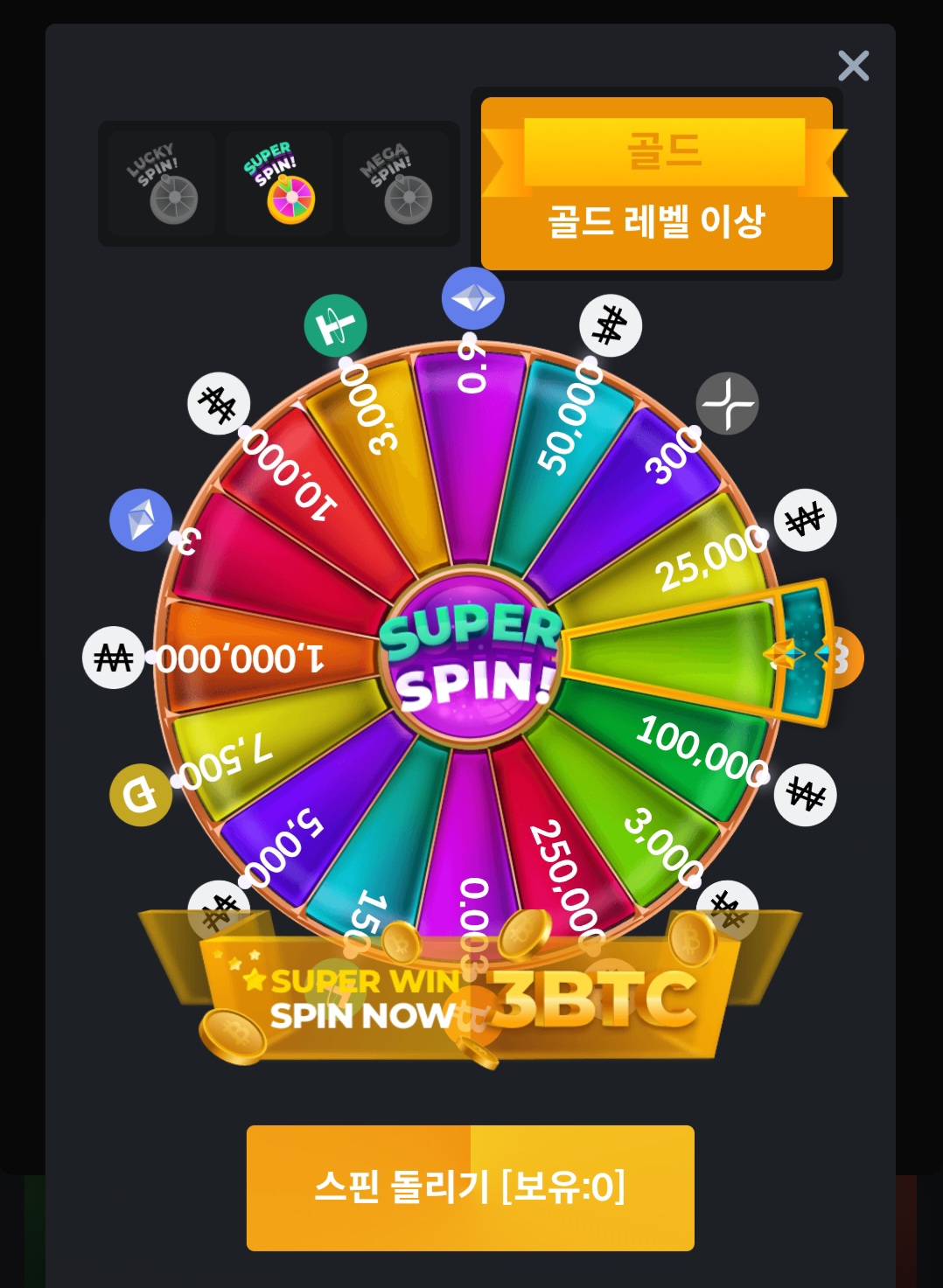Close the spin wheel dialog
Screen dimensions: 943x1288
pyautogui.click(x=853, y=66)
